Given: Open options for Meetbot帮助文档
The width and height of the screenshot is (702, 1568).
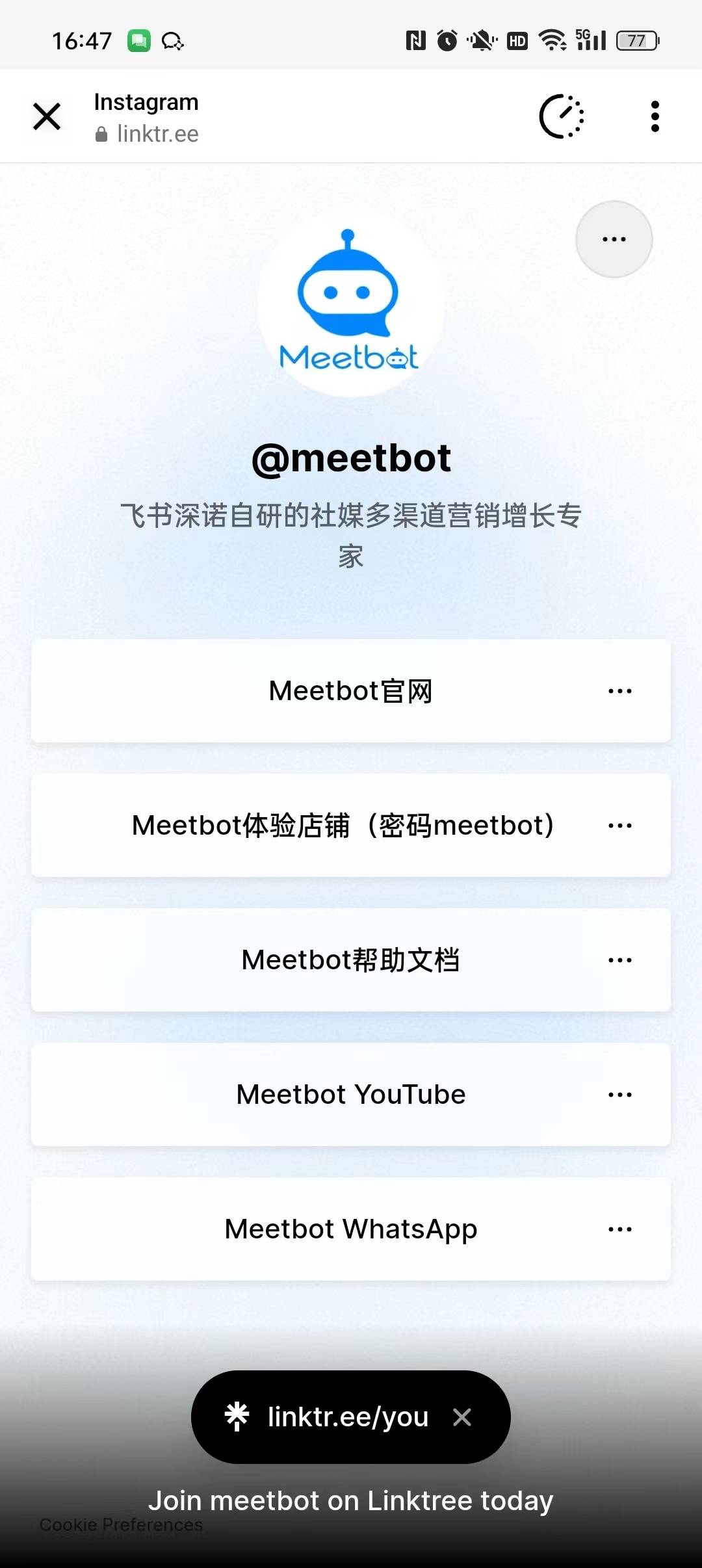Looking at the screenshot, I should (x=619, y=960).
